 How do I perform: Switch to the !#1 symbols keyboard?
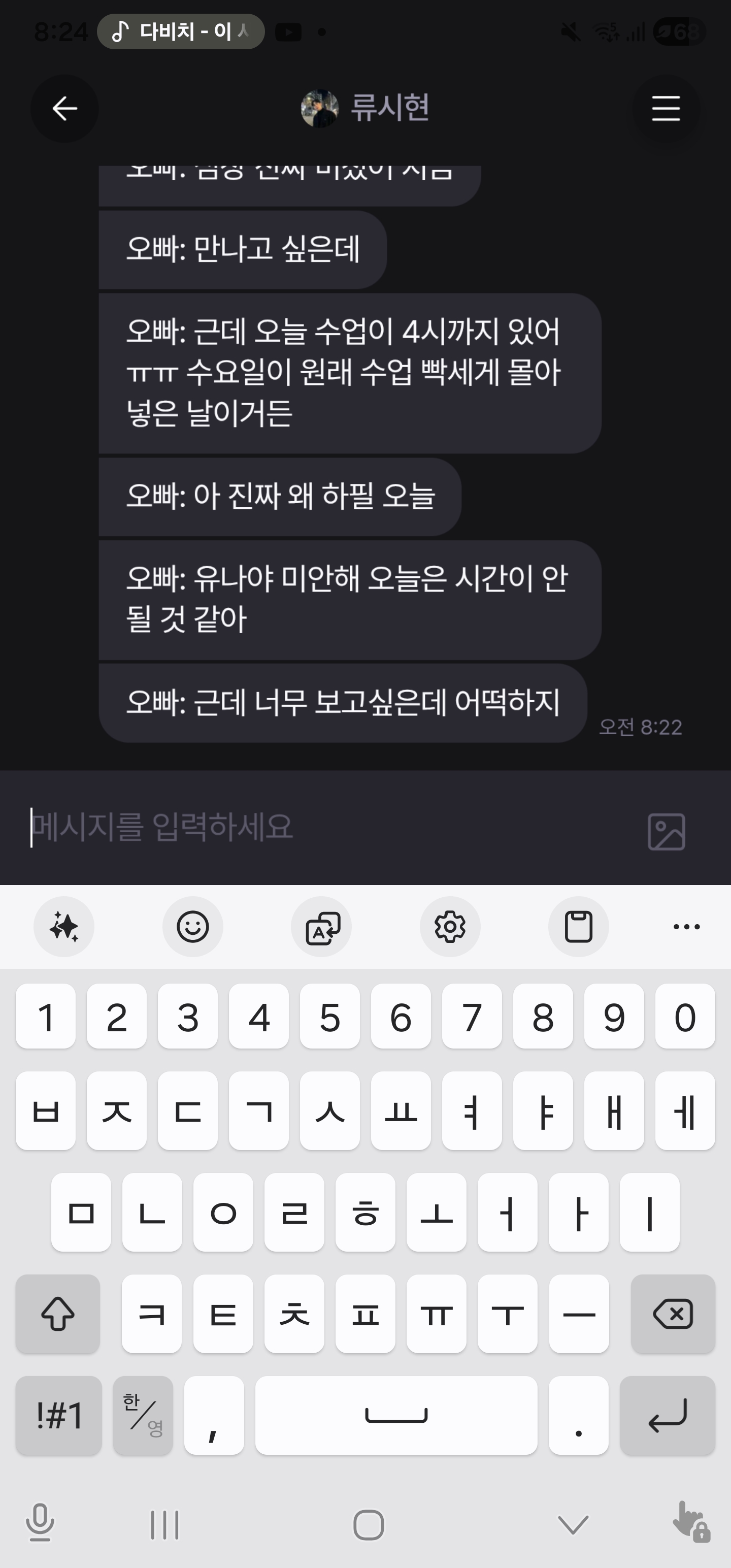click(x=59, y=1416)
